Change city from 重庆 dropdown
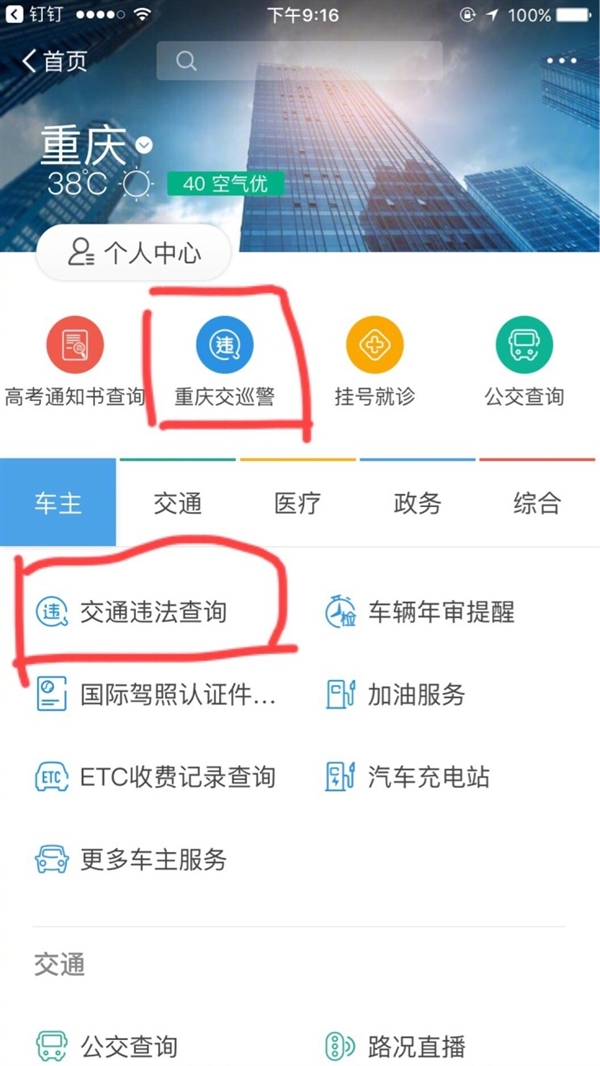The height and width of the screenshot is (1066, 600). point(145,146)
